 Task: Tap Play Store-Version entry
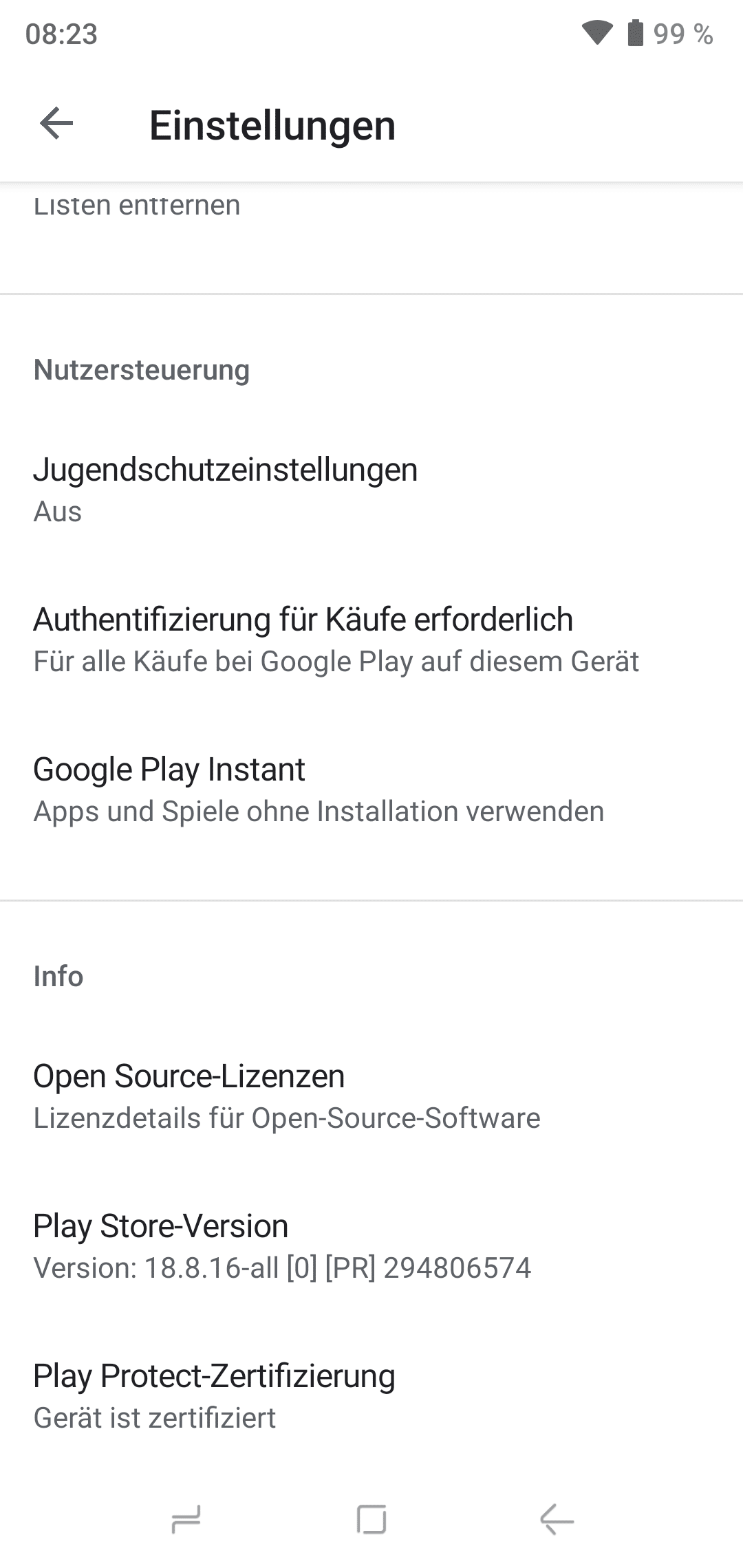point(371,1246)
